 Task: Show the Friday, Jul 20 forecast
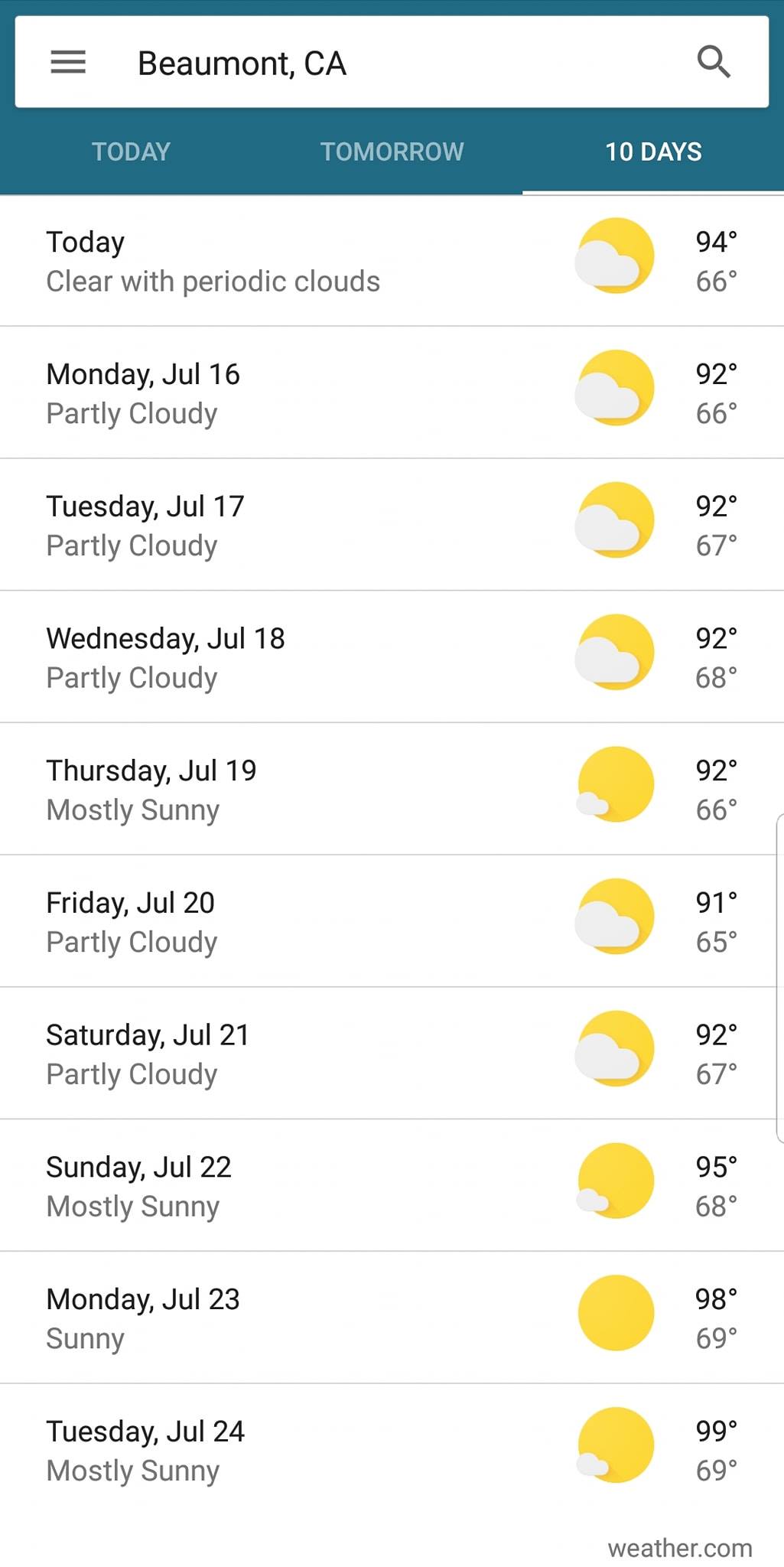click(x=392, y=922)
